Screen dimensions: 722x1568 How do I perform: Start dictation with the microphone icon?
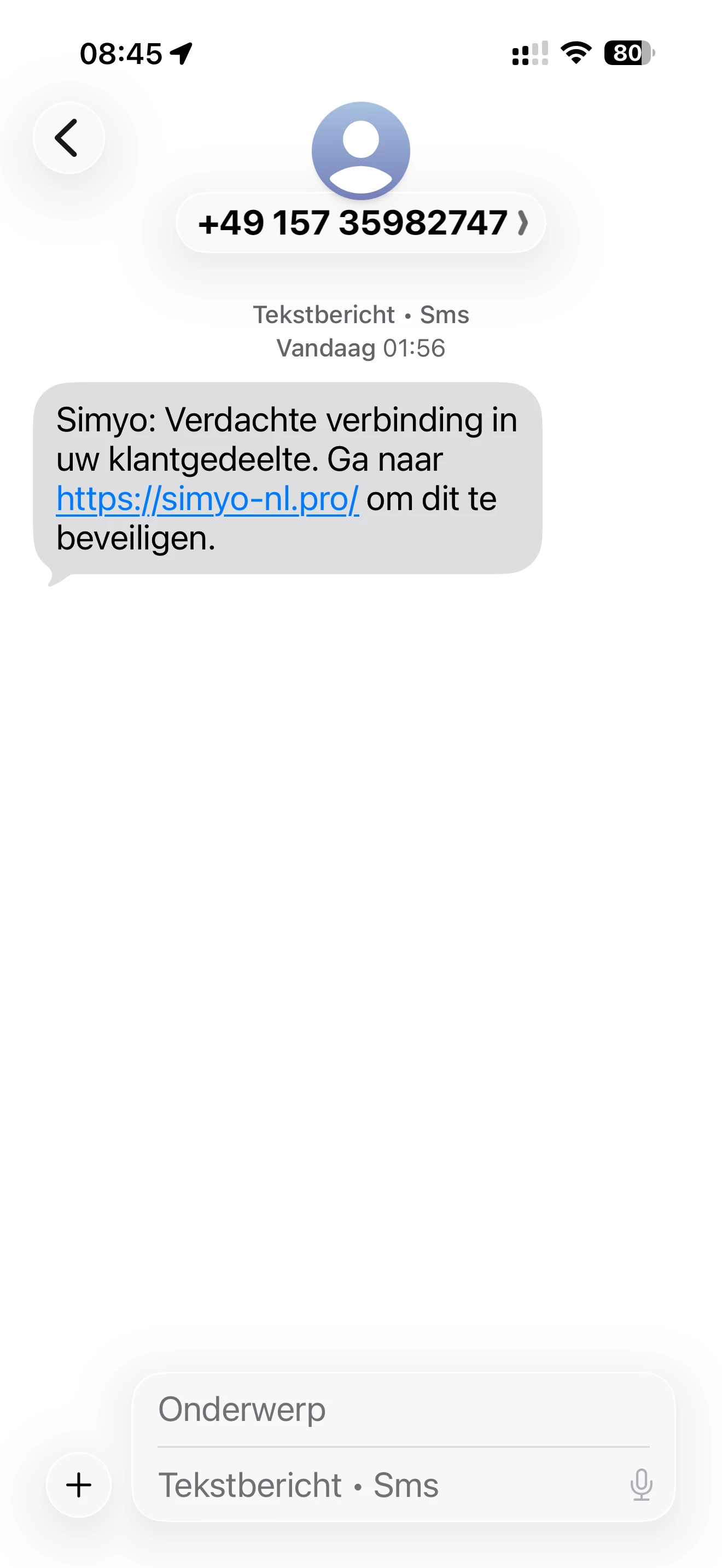(641, 1484)
